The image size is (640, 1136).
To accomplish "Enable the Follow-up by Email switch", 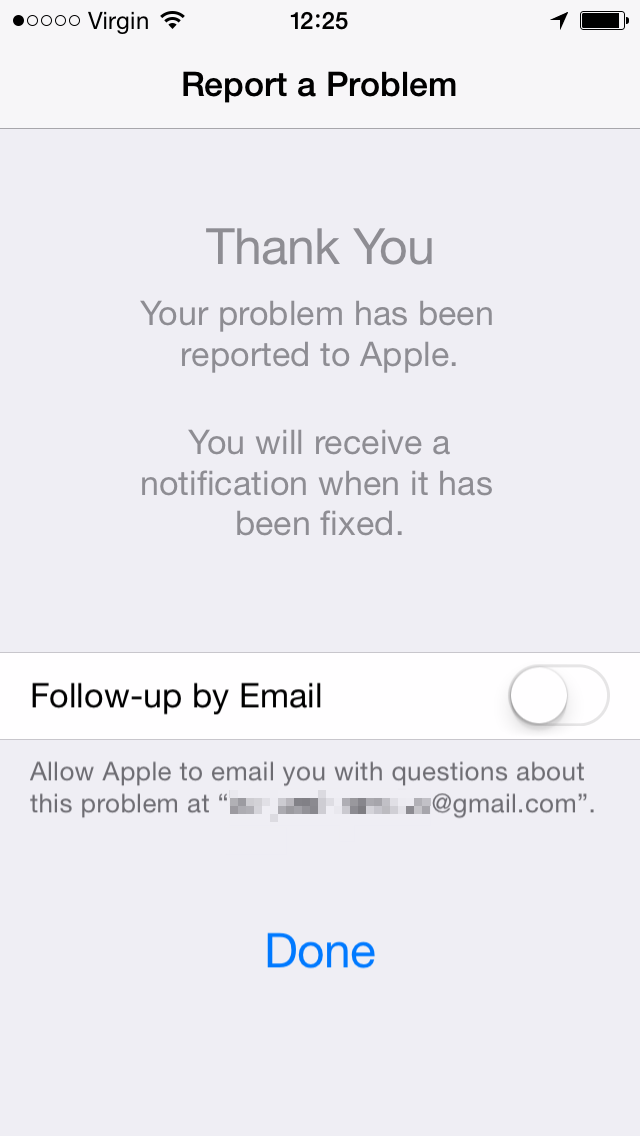I will (x=558, y=695).
